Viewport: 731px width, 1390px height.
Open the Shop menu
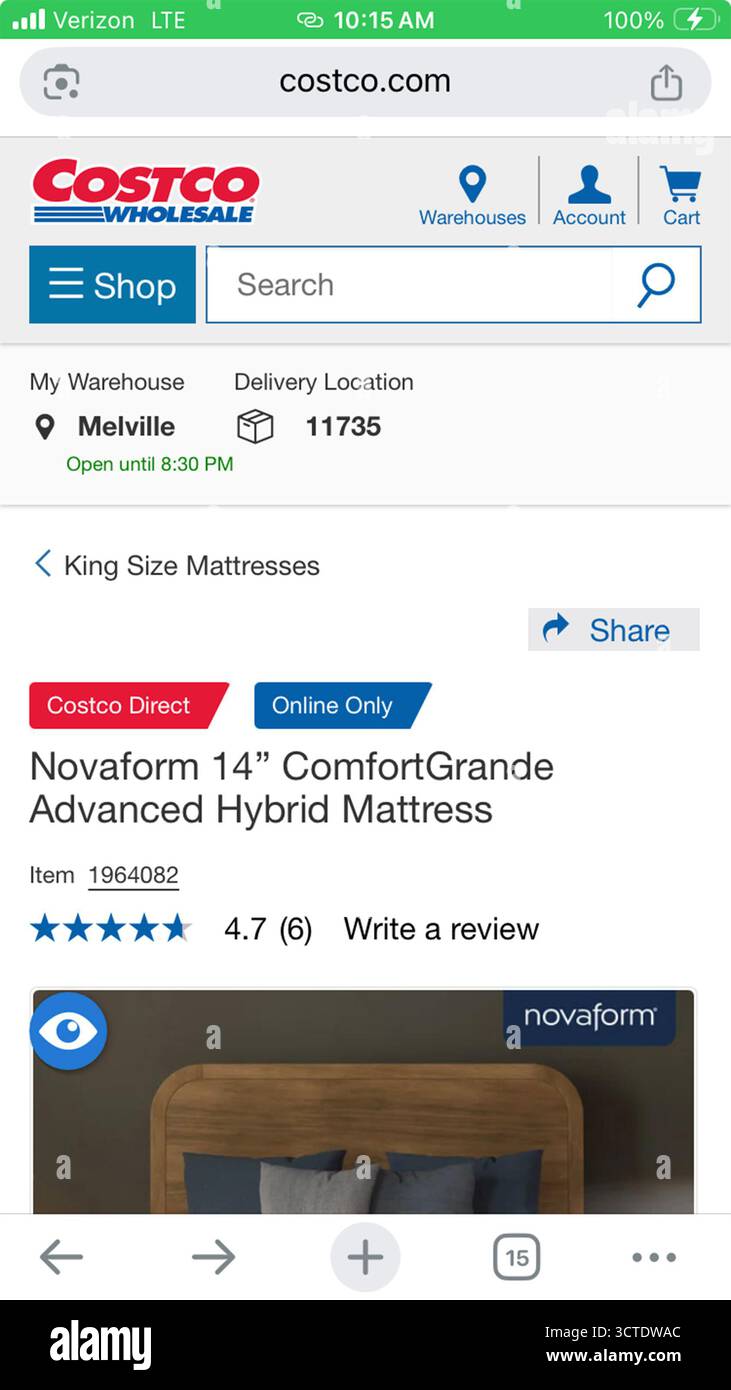coord(113,285)
